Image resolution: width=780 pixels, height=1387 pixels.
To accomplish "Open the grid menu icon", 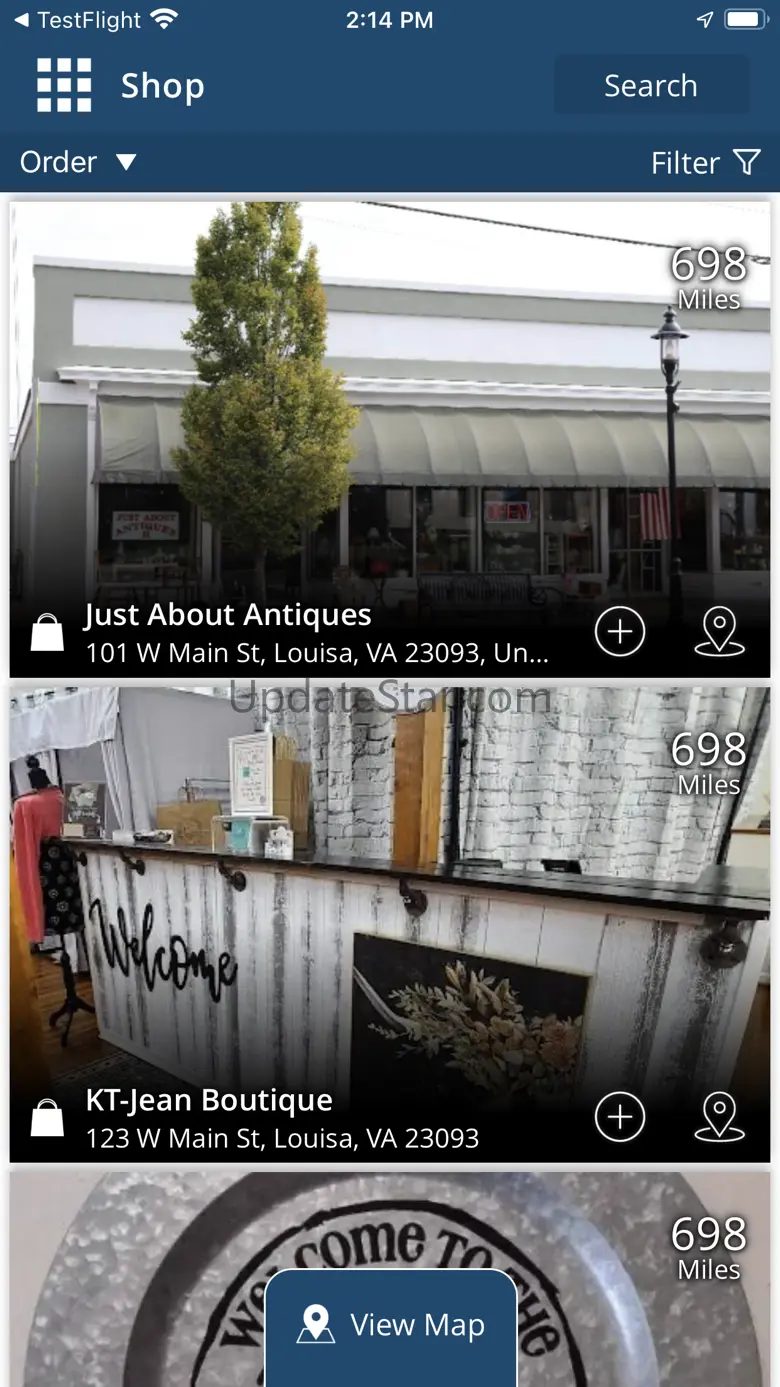I will 64,85.
